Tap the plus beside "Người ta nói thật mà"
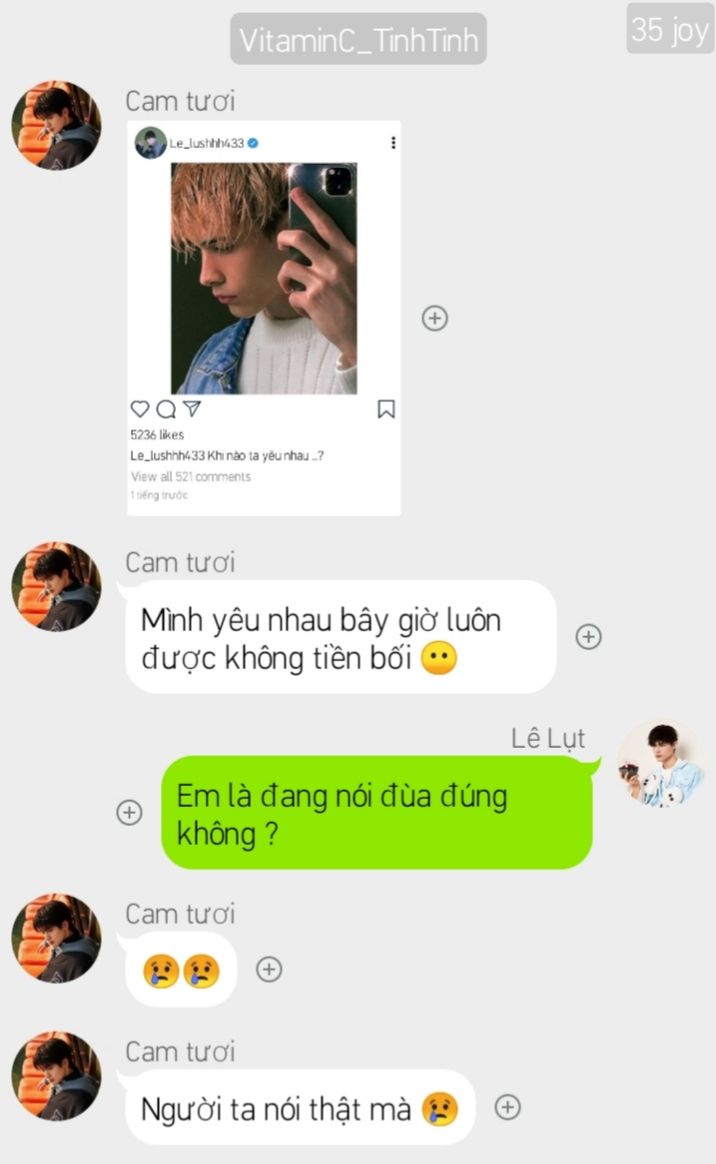The image size is (716, 1164). click(x=508, y=1107)
